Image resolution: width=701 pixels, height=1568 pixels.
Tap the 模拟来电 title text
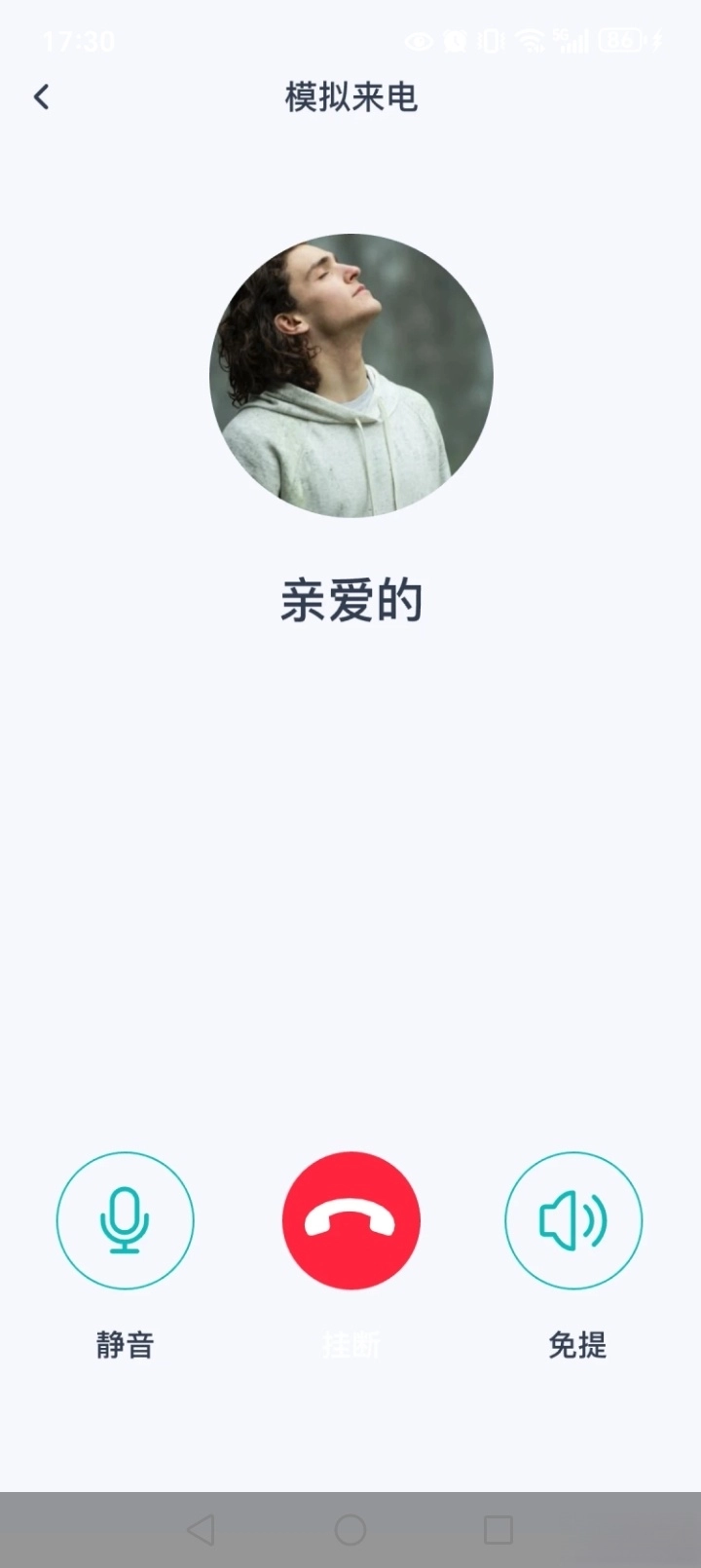tap(350, 97)
